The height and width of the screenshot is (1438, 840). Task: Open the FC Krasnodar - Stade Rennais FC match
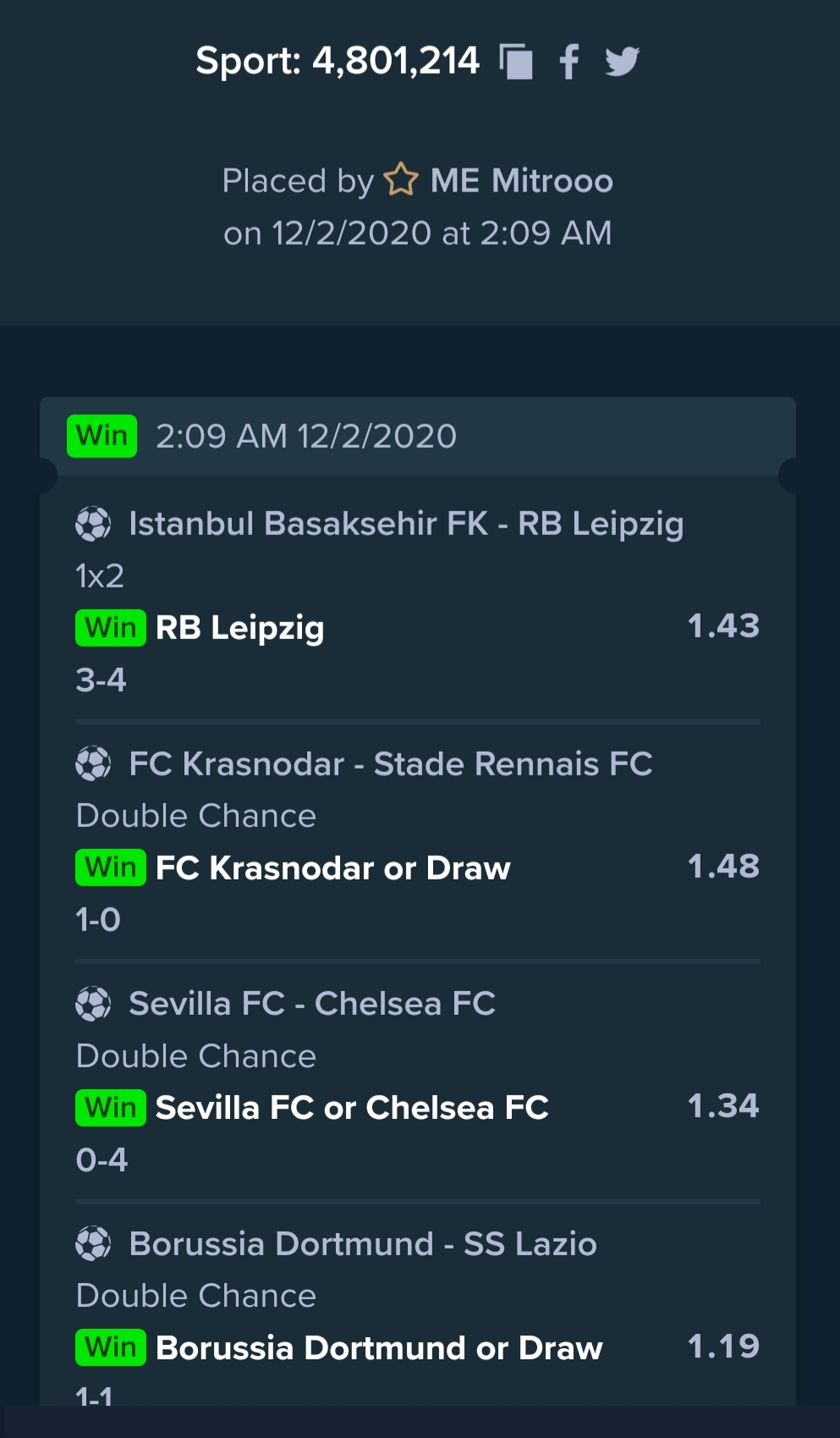(391, 764)
